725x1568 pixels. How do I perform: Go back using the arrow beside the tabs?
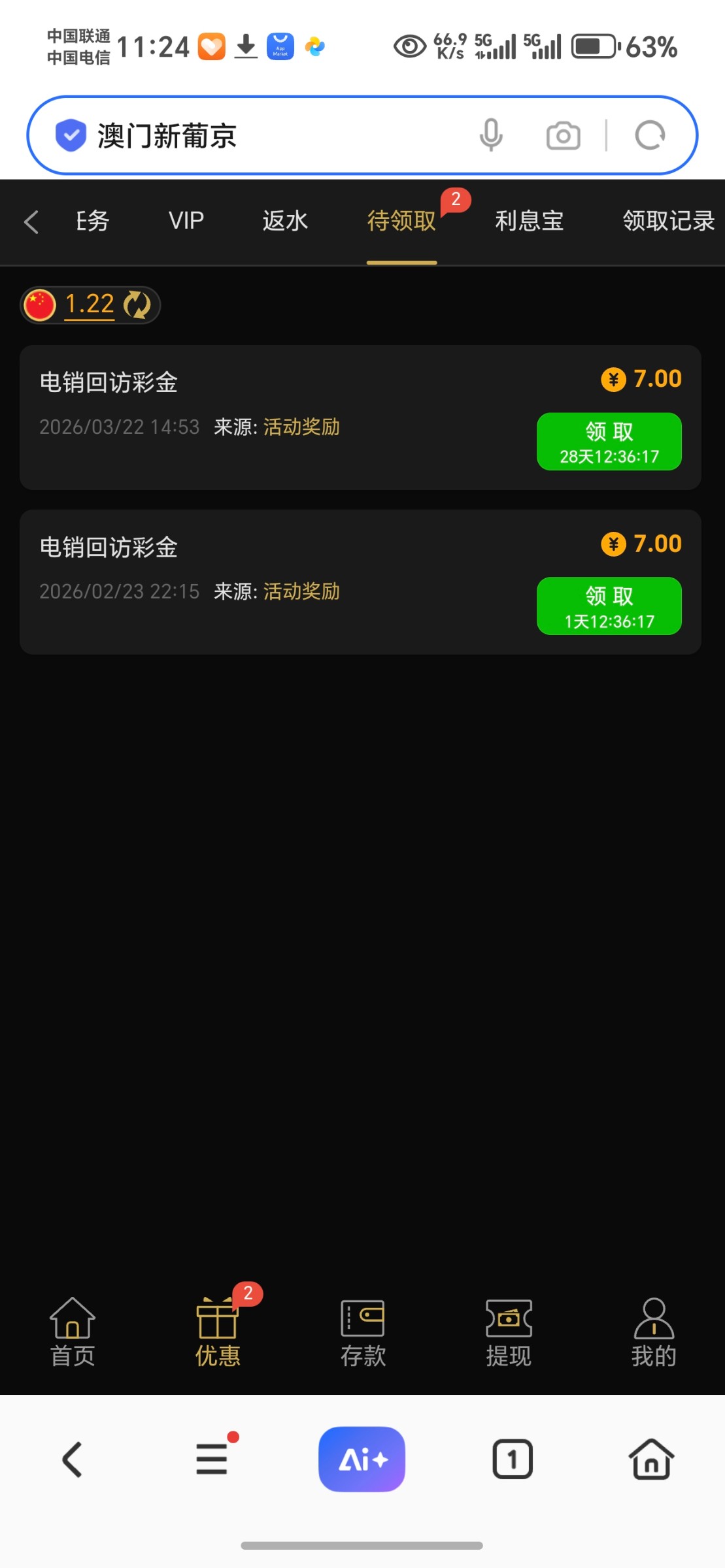coord(31,221)
